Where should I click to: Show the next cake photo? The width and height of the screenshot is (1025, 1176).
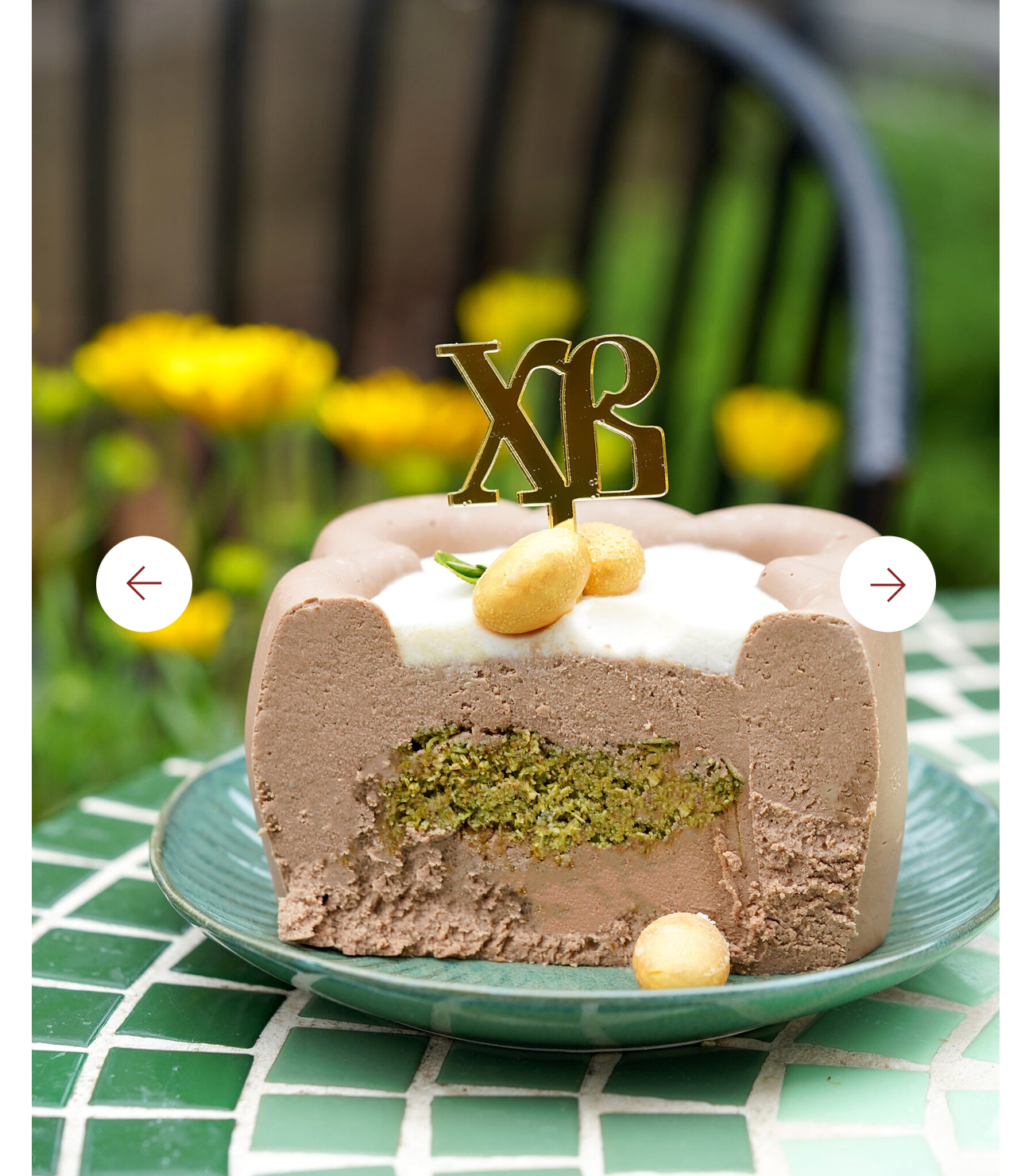point(888,584)
